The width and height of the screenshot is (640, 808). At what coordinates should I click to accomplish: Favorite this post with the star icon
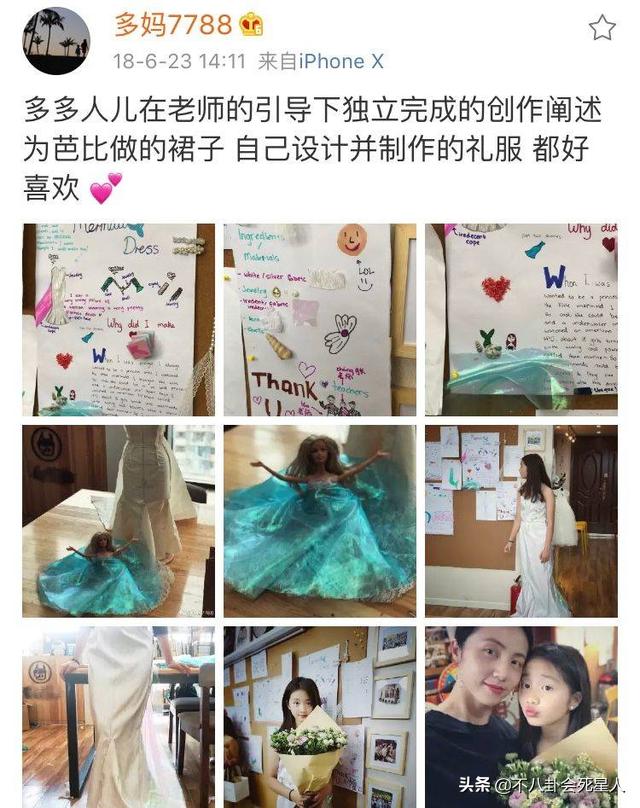(x=601, y=28)
